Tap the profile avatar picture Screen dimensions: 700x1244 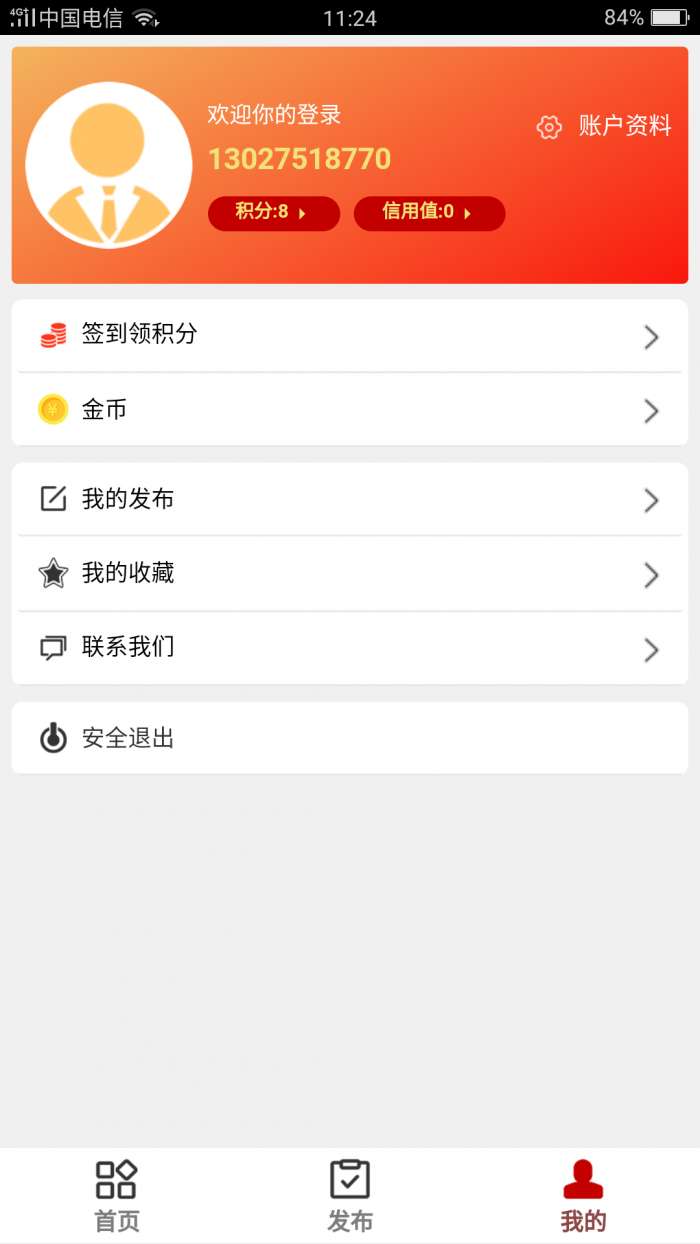point(108,165)
